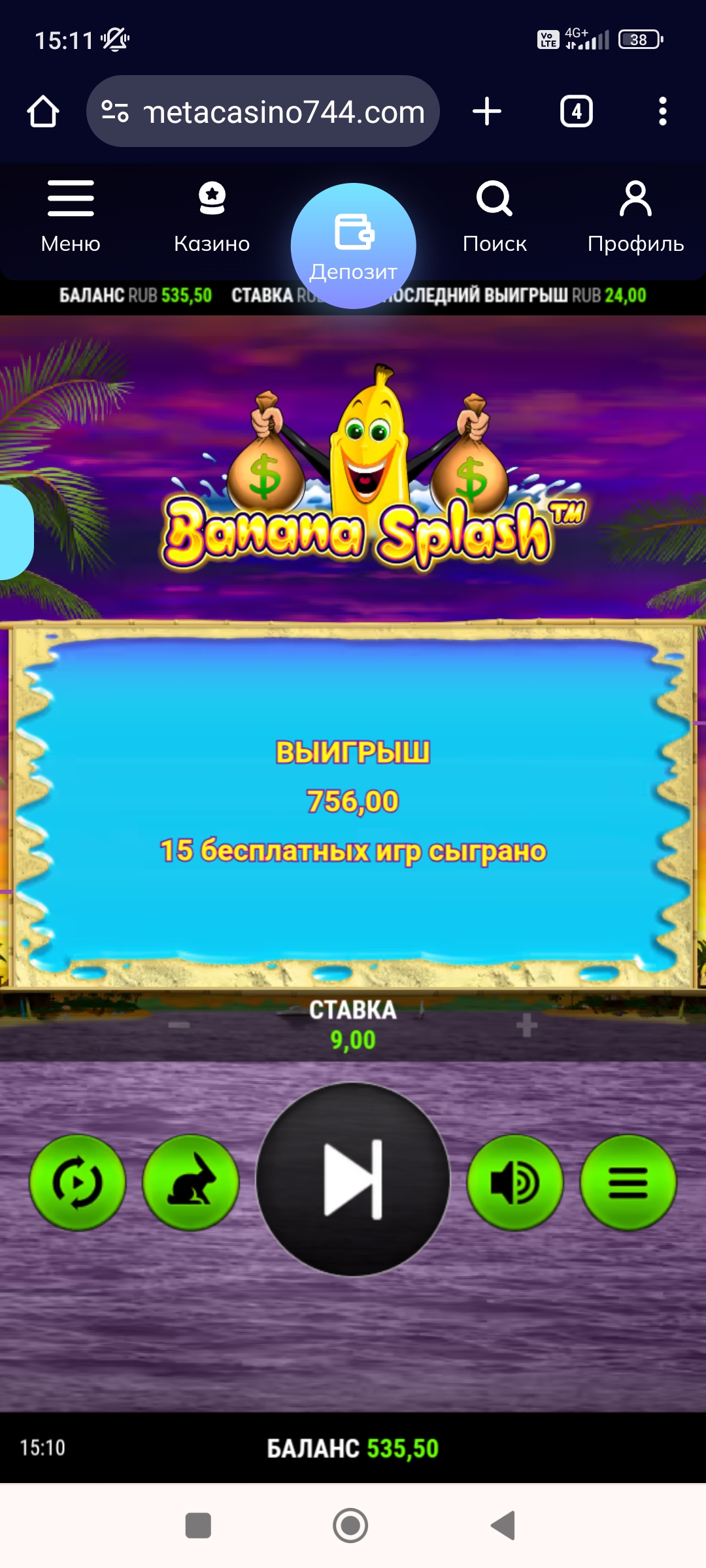706x1568 pixels.
Task: Open the Профиль page
Action: pos(635,216)
